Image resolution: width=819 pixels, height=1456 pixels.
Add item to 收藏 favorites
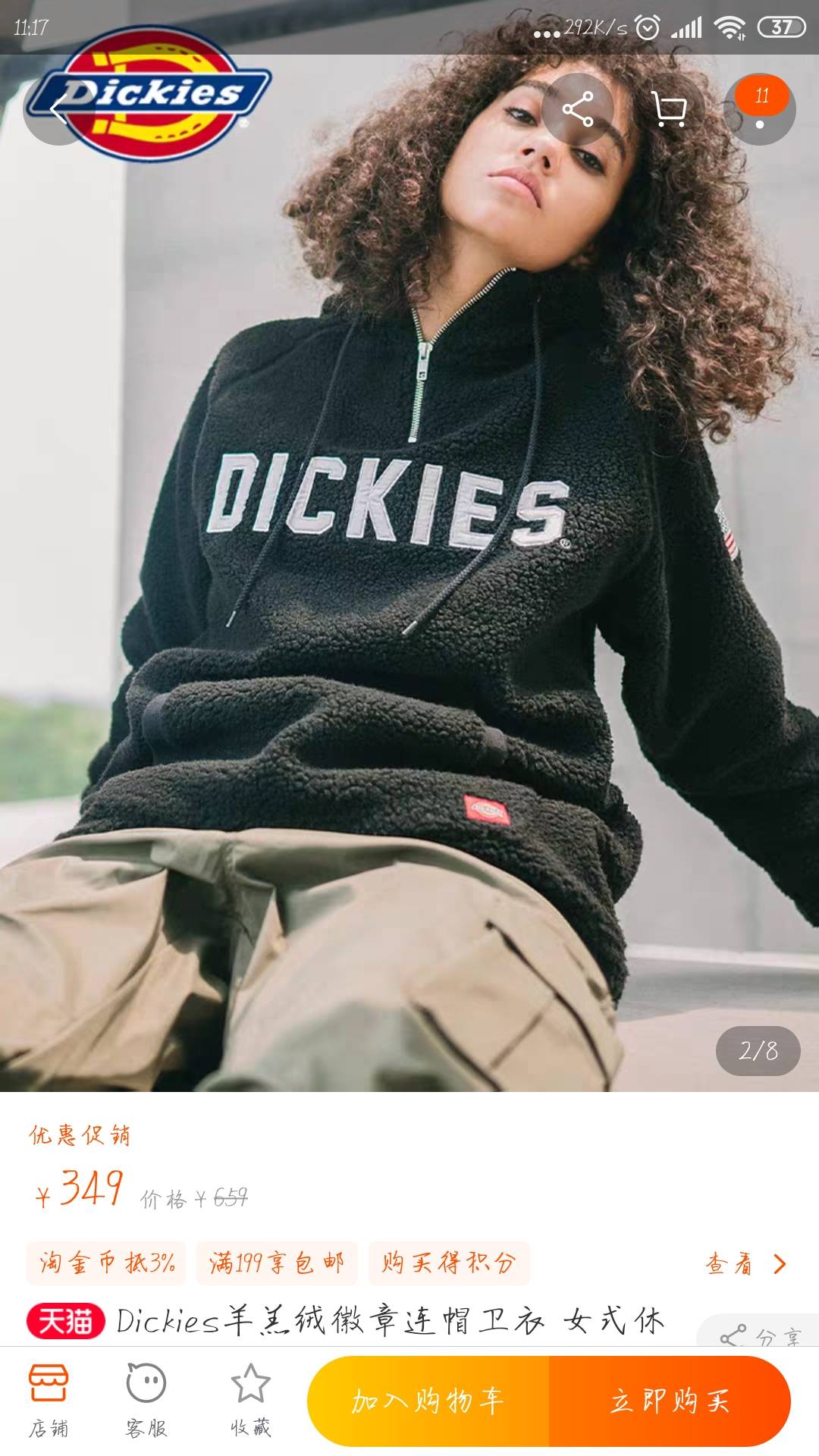[x=250, y=1401]
